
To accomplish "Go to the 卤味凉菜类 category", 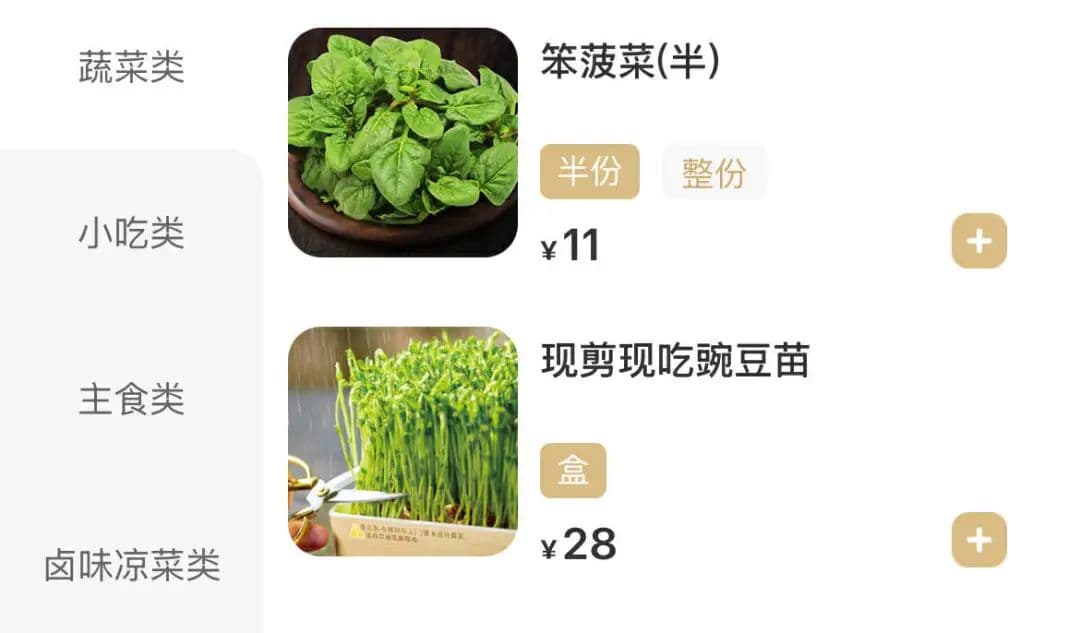I will click(131, 566).
